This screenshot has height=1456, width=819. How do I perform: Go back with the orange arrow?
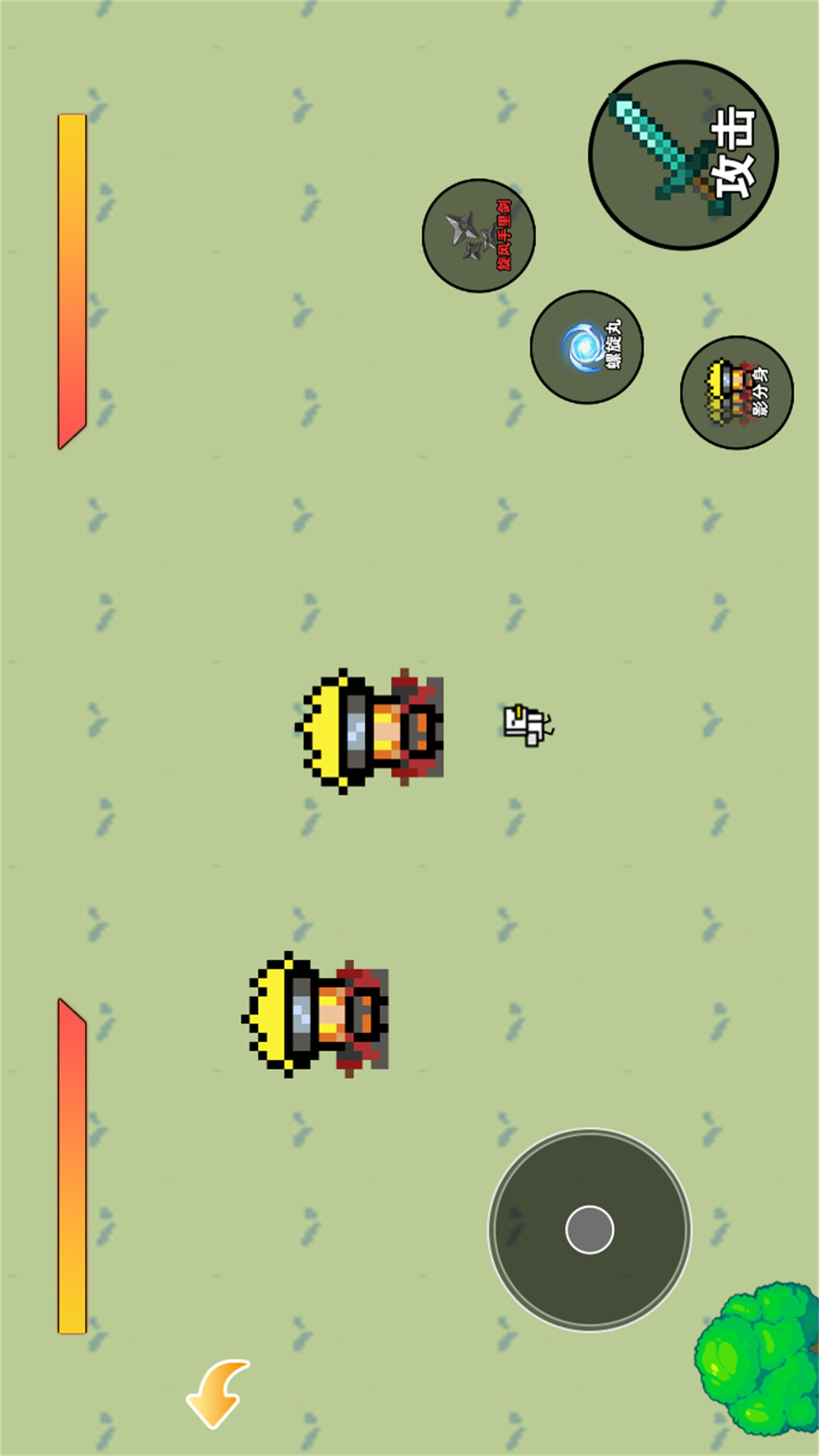(x=218, y=1394)
